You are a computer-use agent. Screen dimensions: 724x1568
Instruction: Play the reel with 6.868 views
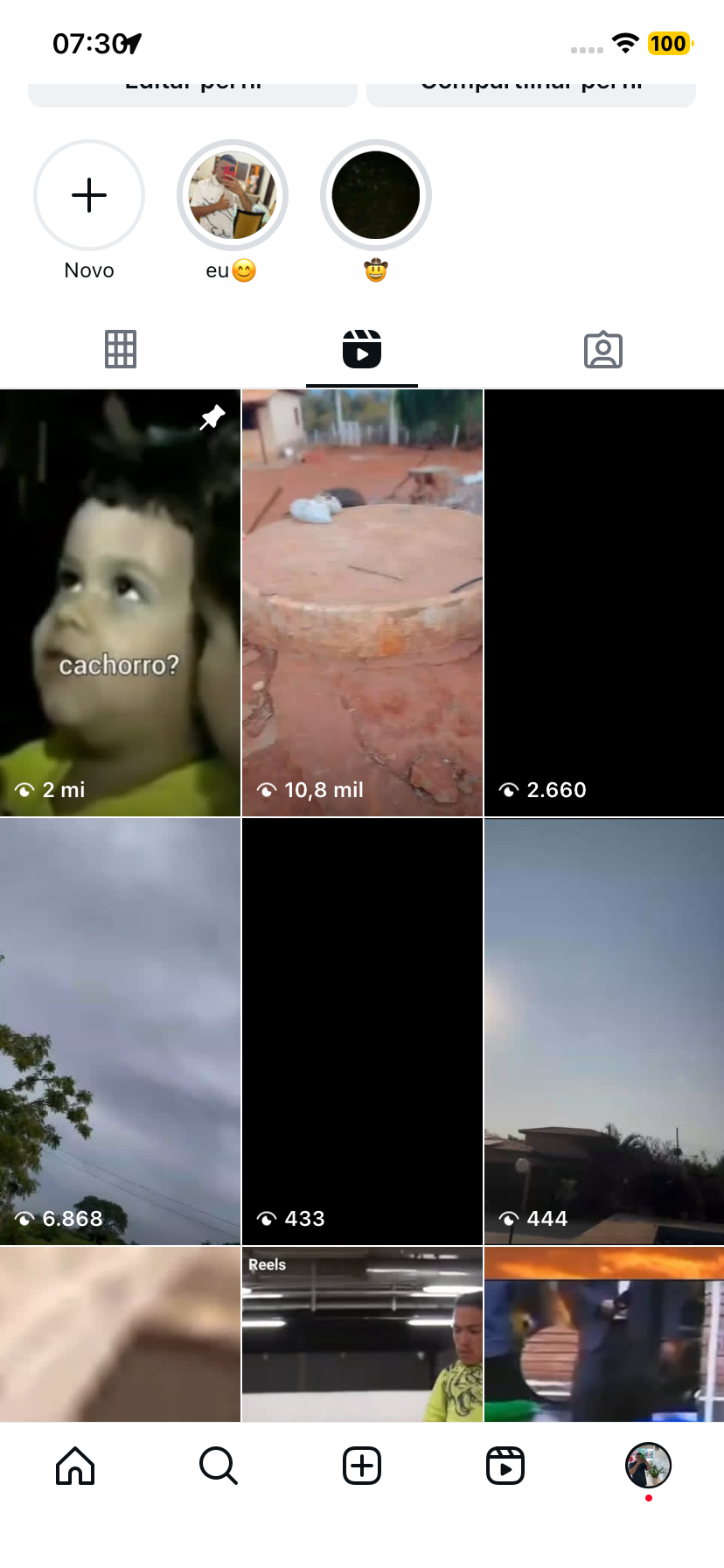(120, 1031)
